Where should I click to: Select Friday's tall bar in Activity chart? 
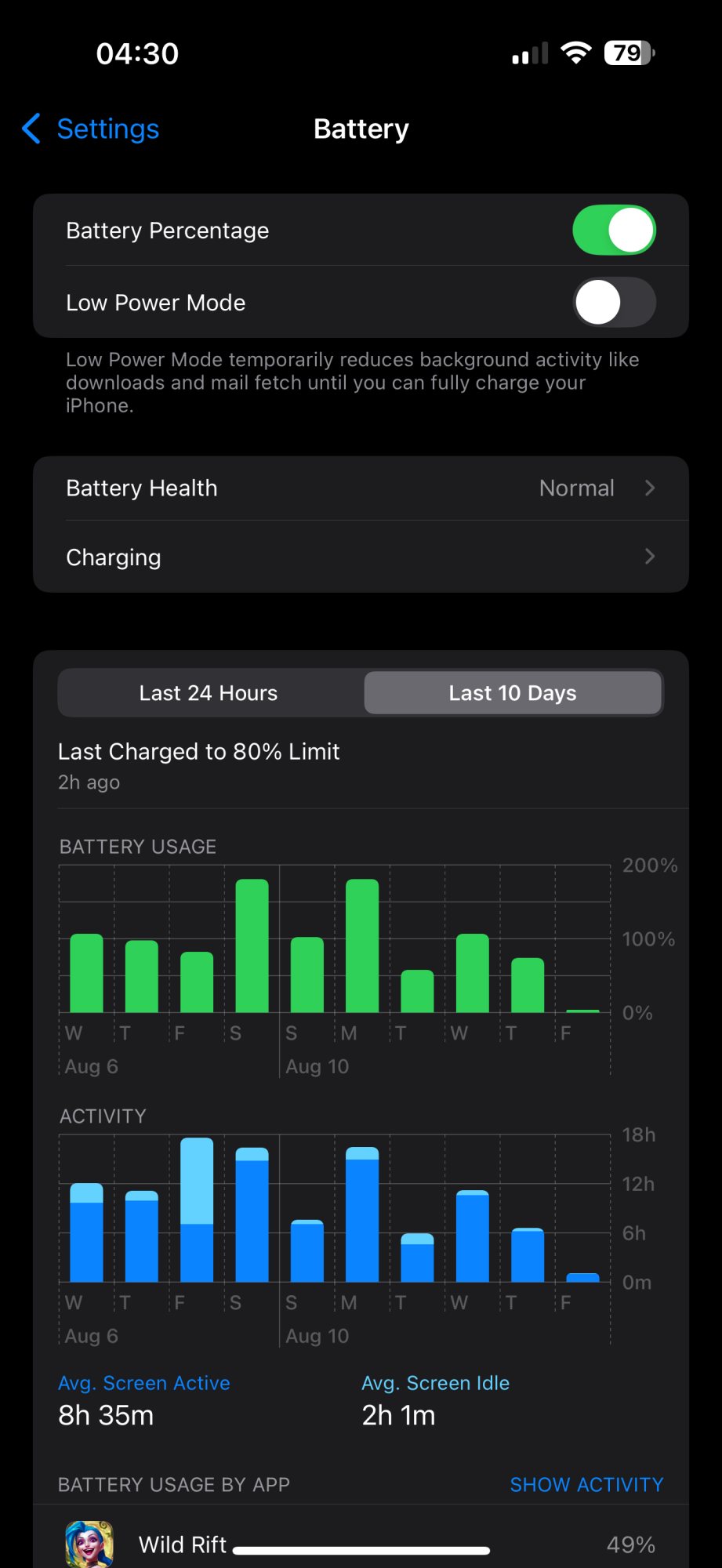(197, 1210)
